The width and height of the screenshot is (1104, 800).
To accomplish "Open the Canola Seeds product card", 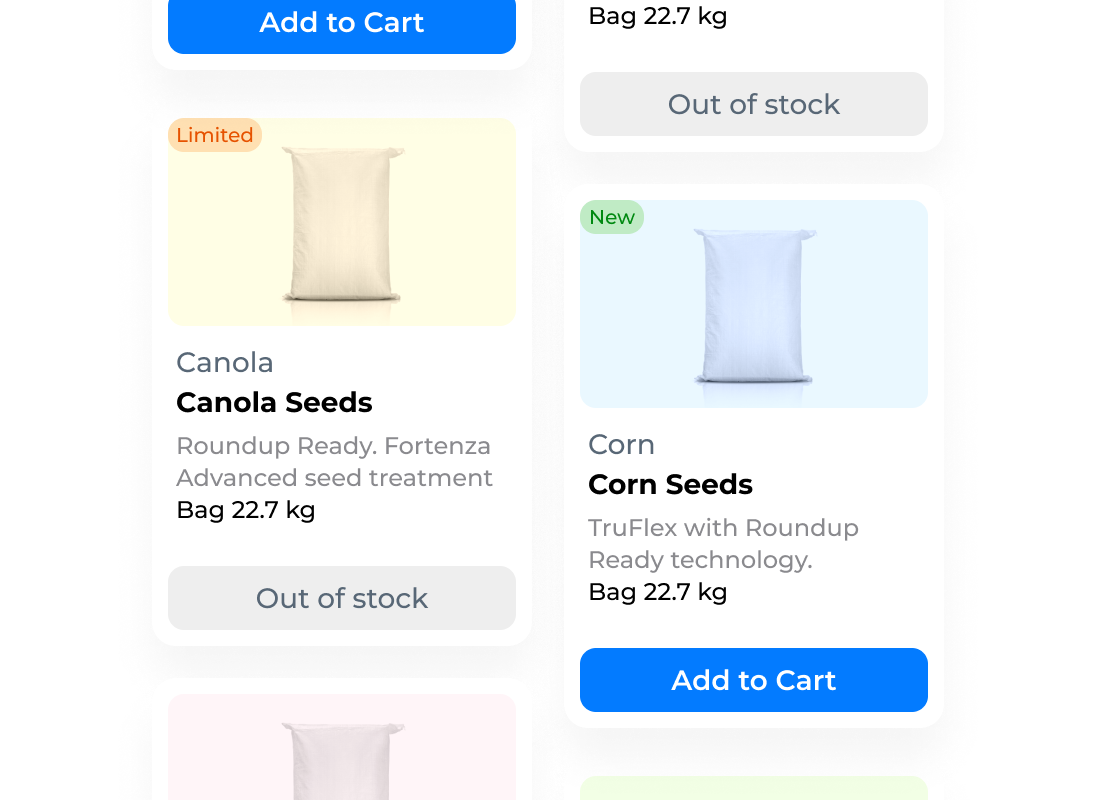I will click(x=274, y=402).
